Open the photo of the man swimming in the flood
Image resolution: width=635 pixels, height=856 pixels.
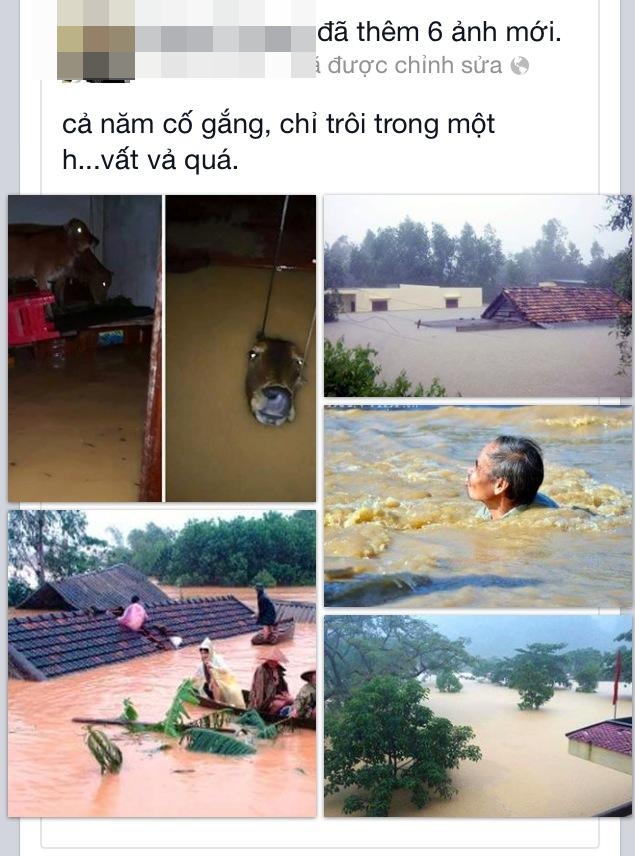click(x=477, y=506)
